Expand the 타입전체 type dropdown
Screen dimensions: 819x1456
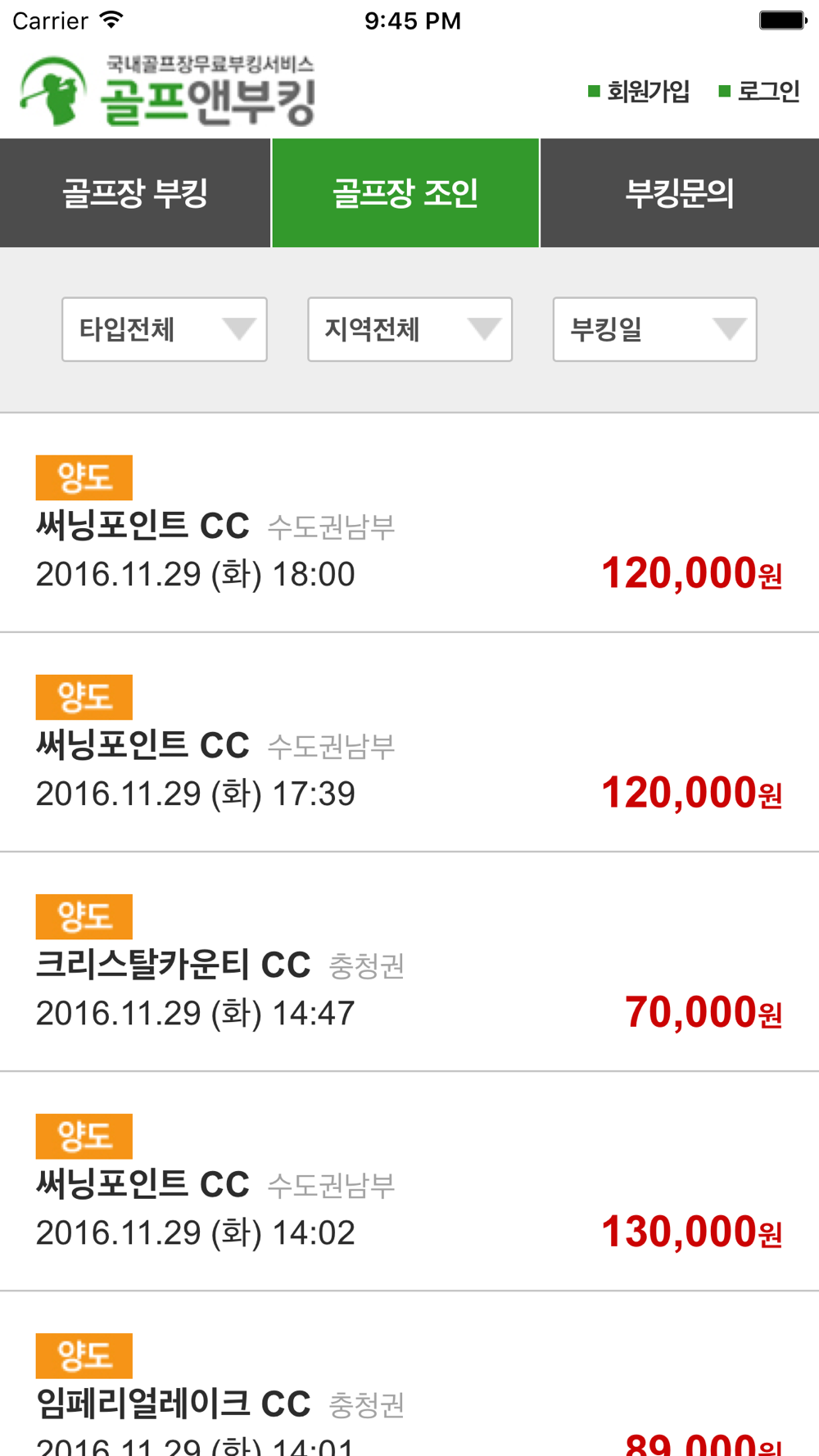(165, 329)
